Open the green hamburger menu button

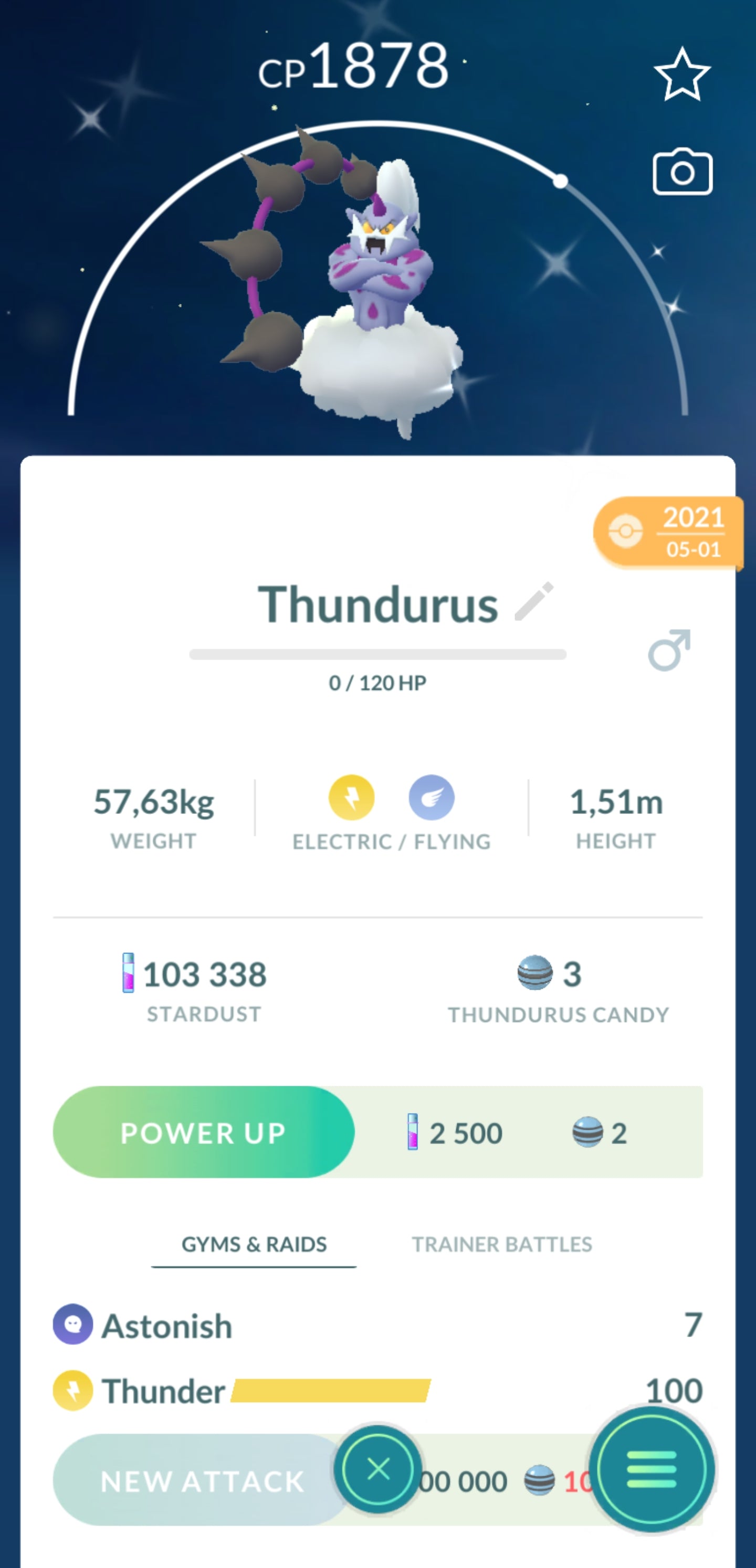point(651,1469)
